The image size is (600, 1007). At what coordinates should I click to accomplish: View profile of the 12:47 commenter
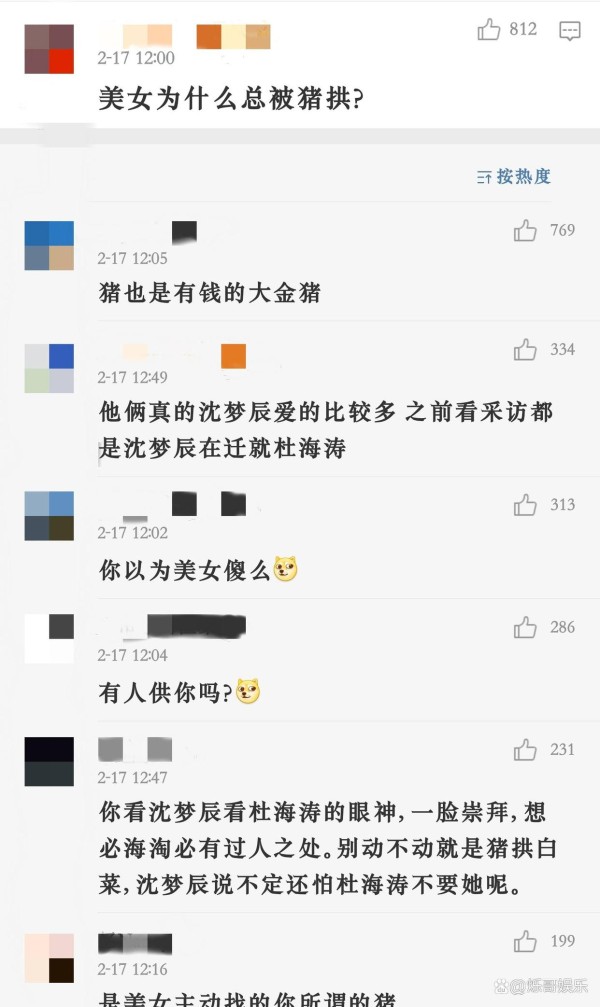click(x=49, y=762)
